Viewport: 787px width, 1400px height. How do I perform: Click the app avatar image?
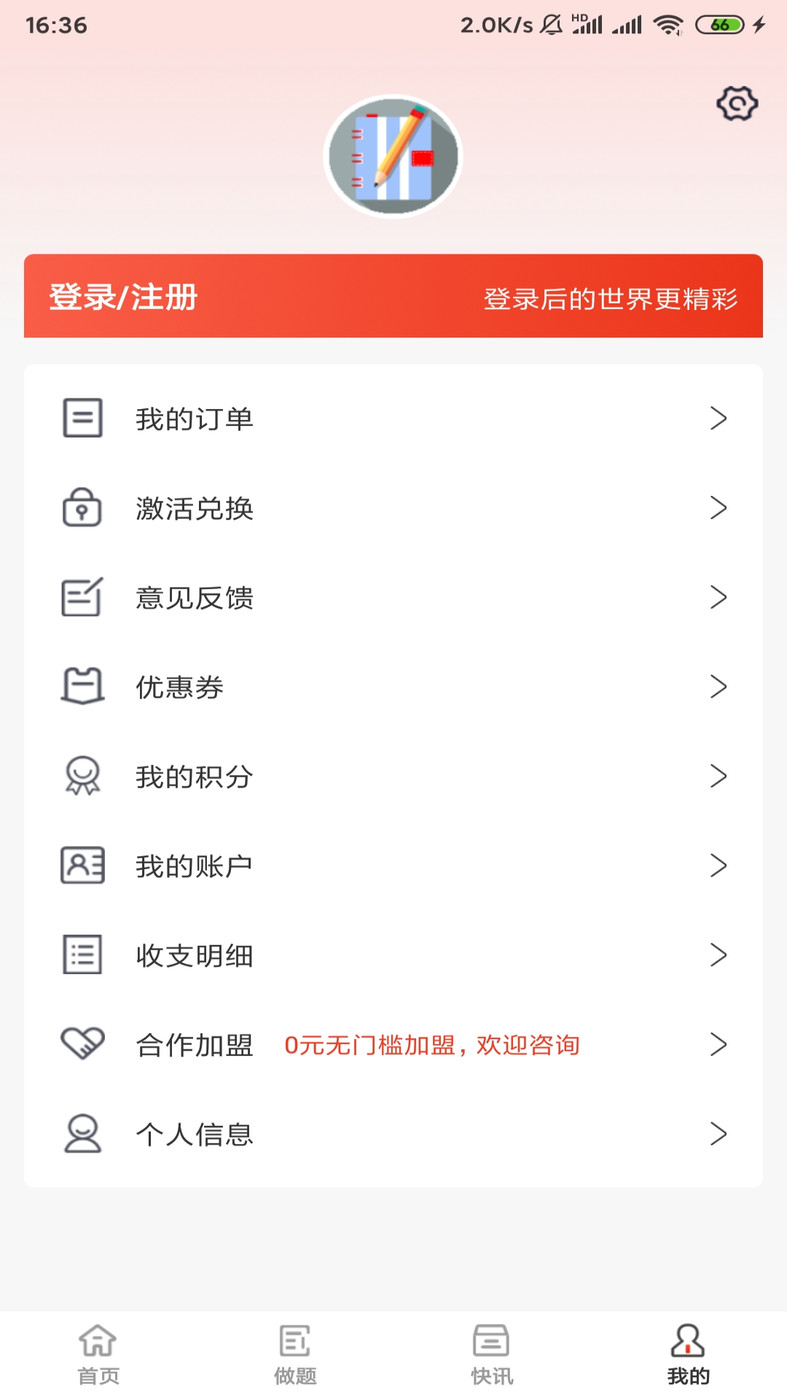393,156
